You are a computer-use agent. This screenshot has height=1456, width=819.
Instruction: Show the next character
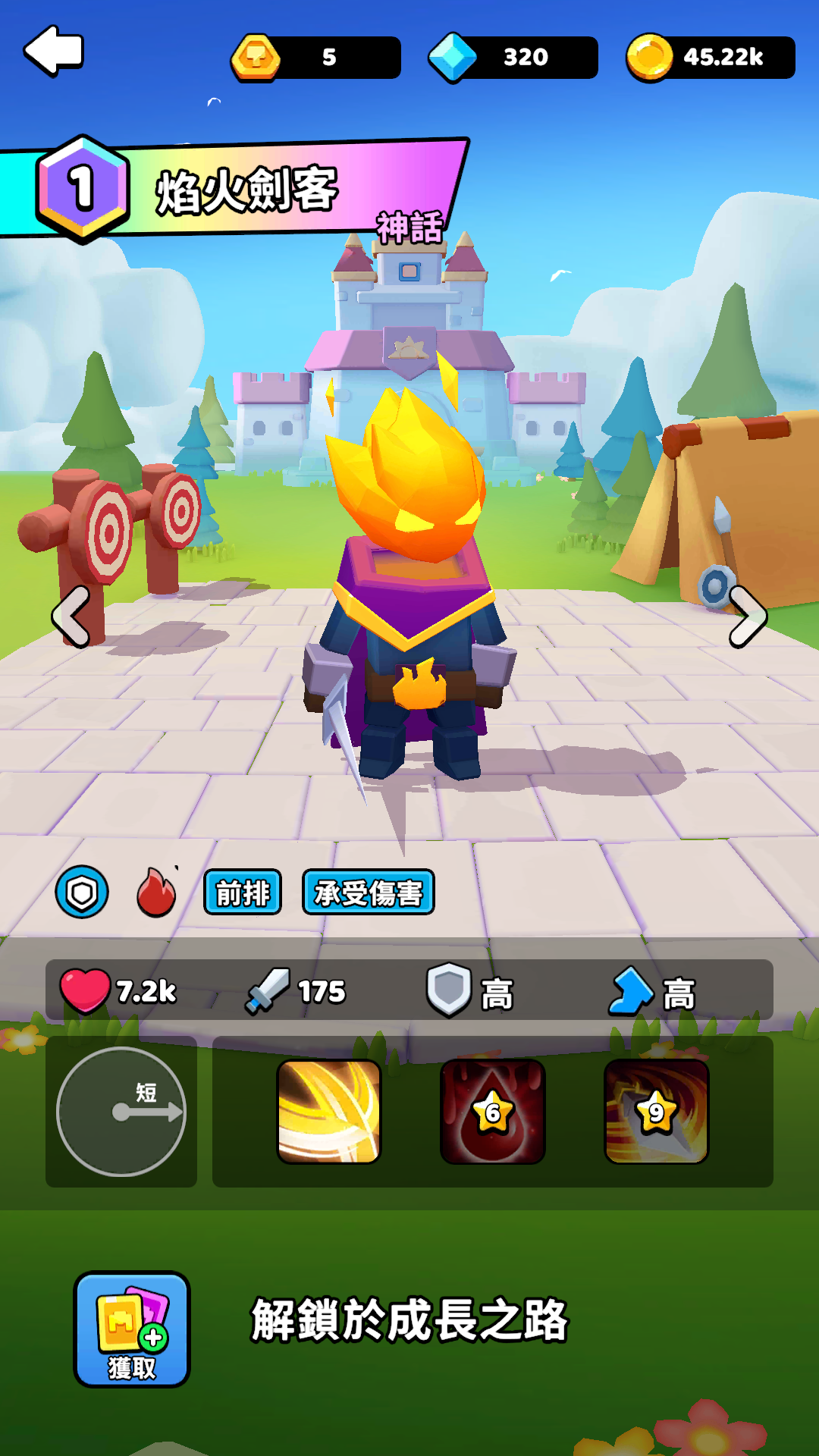point(748,617)
